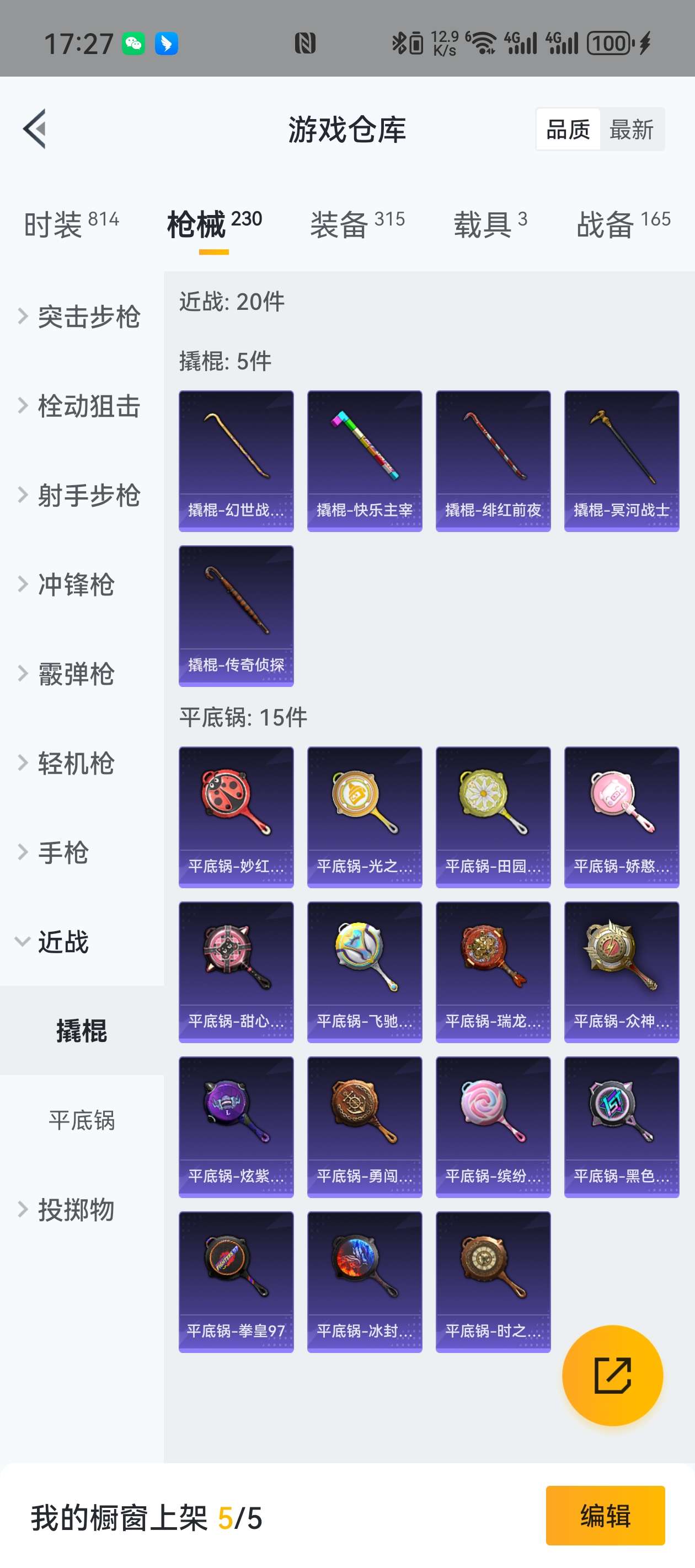Go back using the top-left arrow
Screen dimensions: 695x1568
pos(35,128)
